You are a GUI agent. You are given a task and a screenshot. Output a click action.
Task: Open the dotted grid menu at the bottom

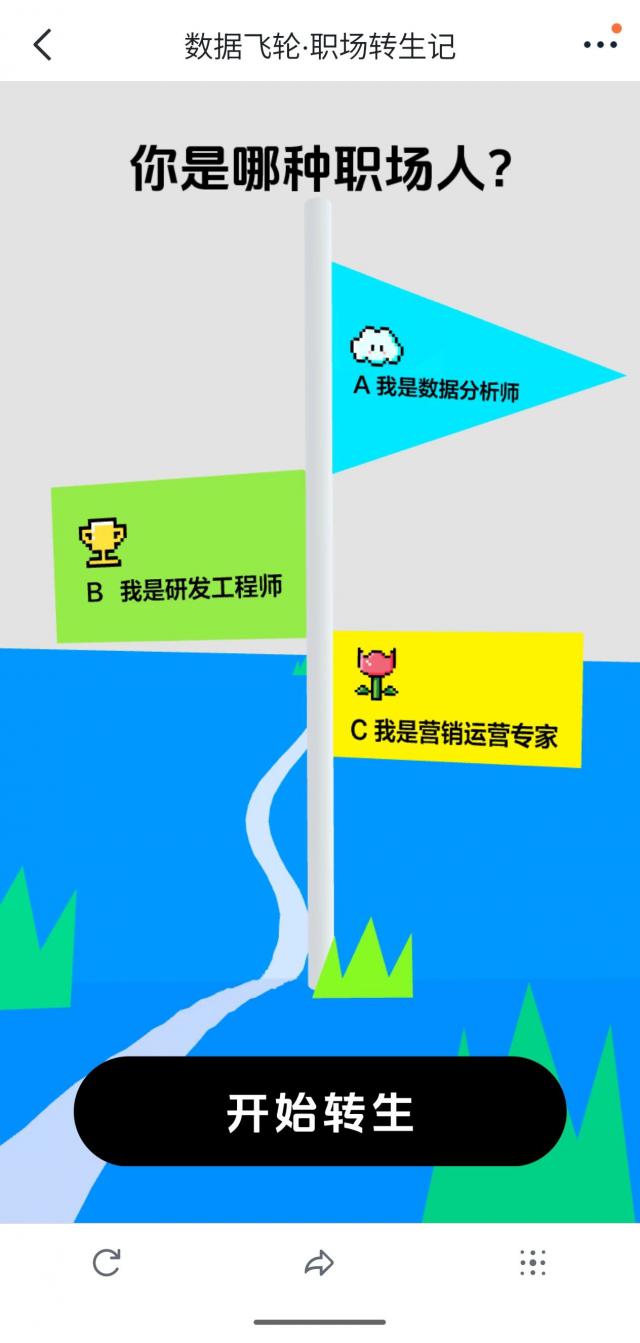[x=533, y=1262]
